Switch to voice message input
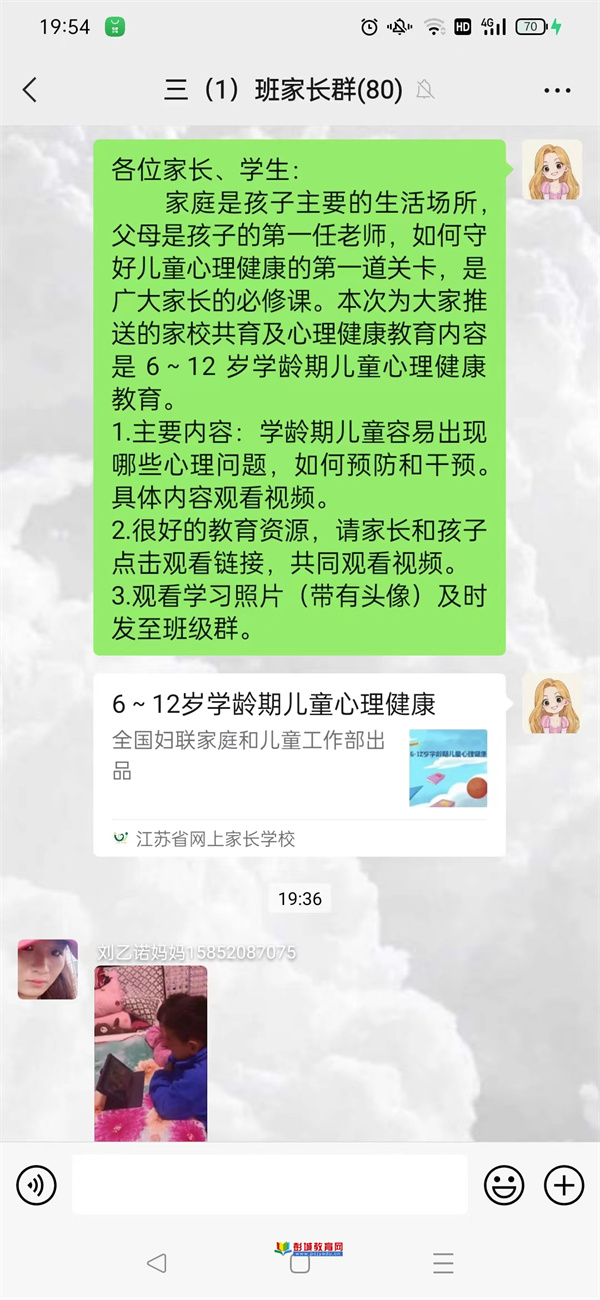600x1300 pixels. click(x=37, y=1185)
